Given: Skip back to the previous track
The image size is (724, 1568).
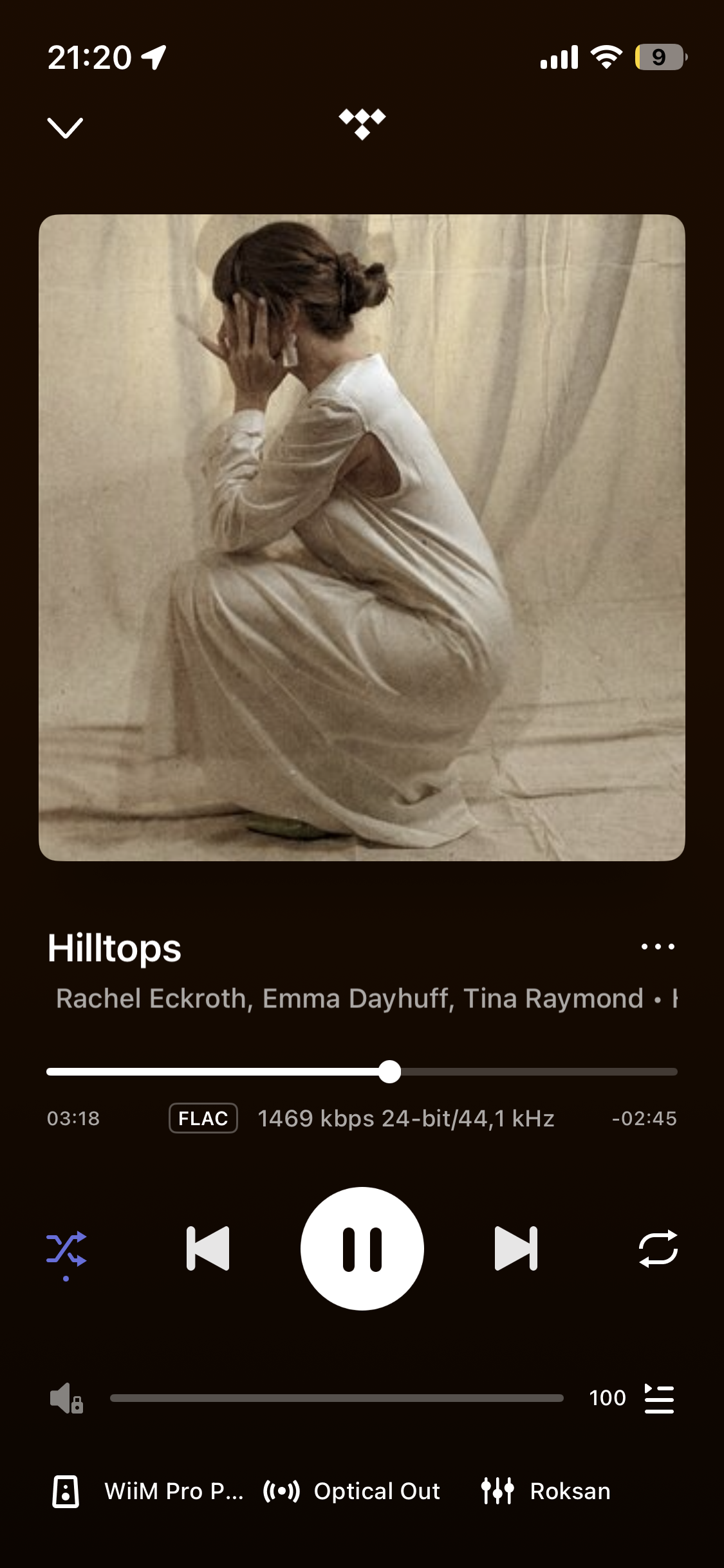Looking at the screenshot, I should point(208,1249).
